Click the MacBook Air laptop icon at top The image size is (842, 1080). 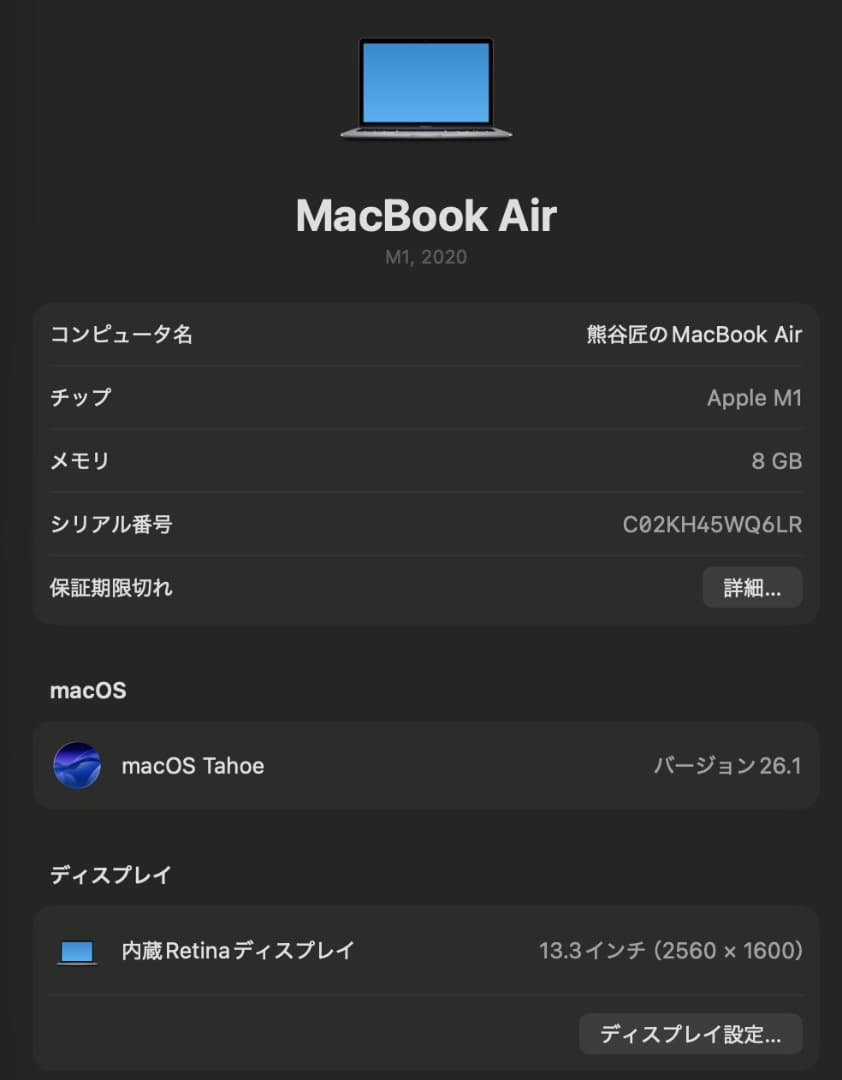coord(428,90)
